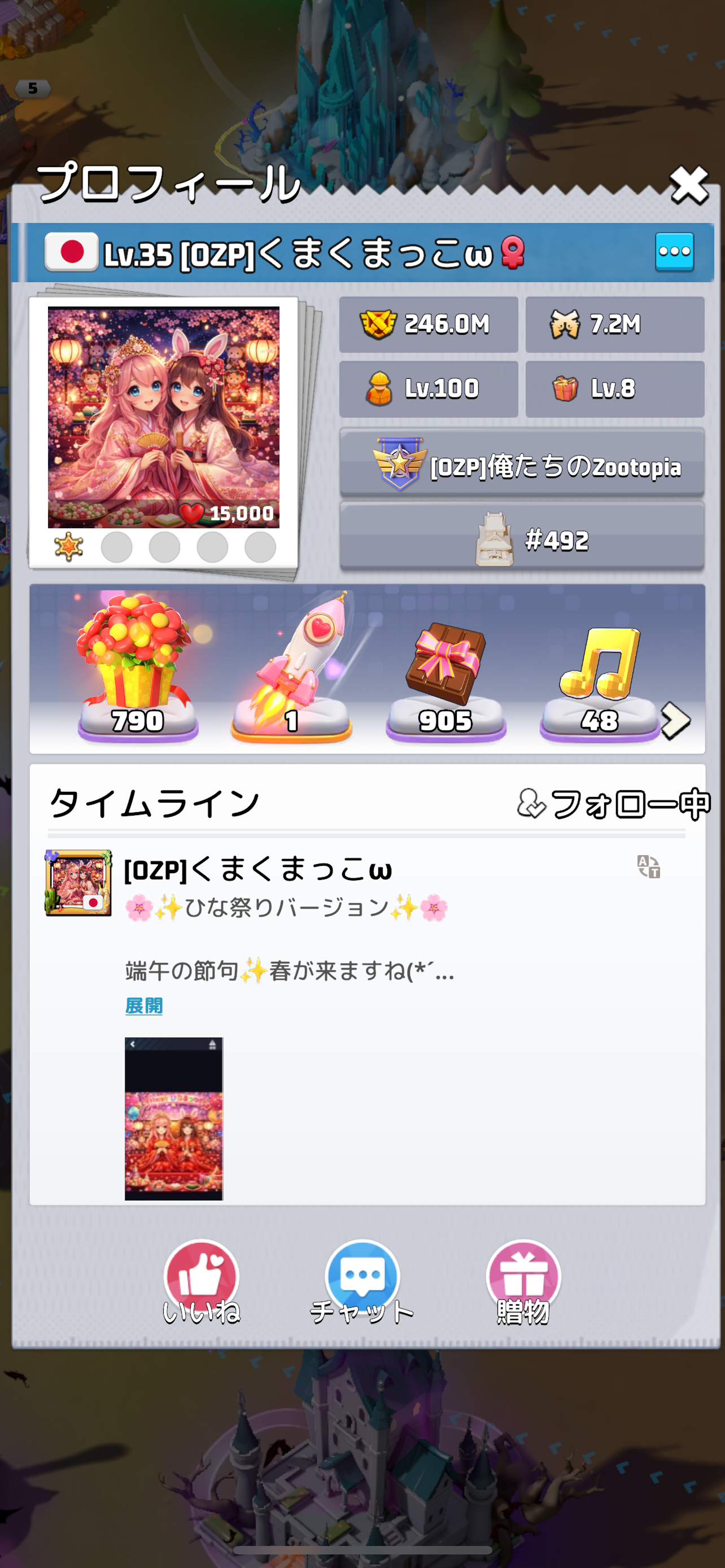This screenshot has width=725, height=1568.
Task: Tap the フォロー中 follow button
Action: coord(613,804)
